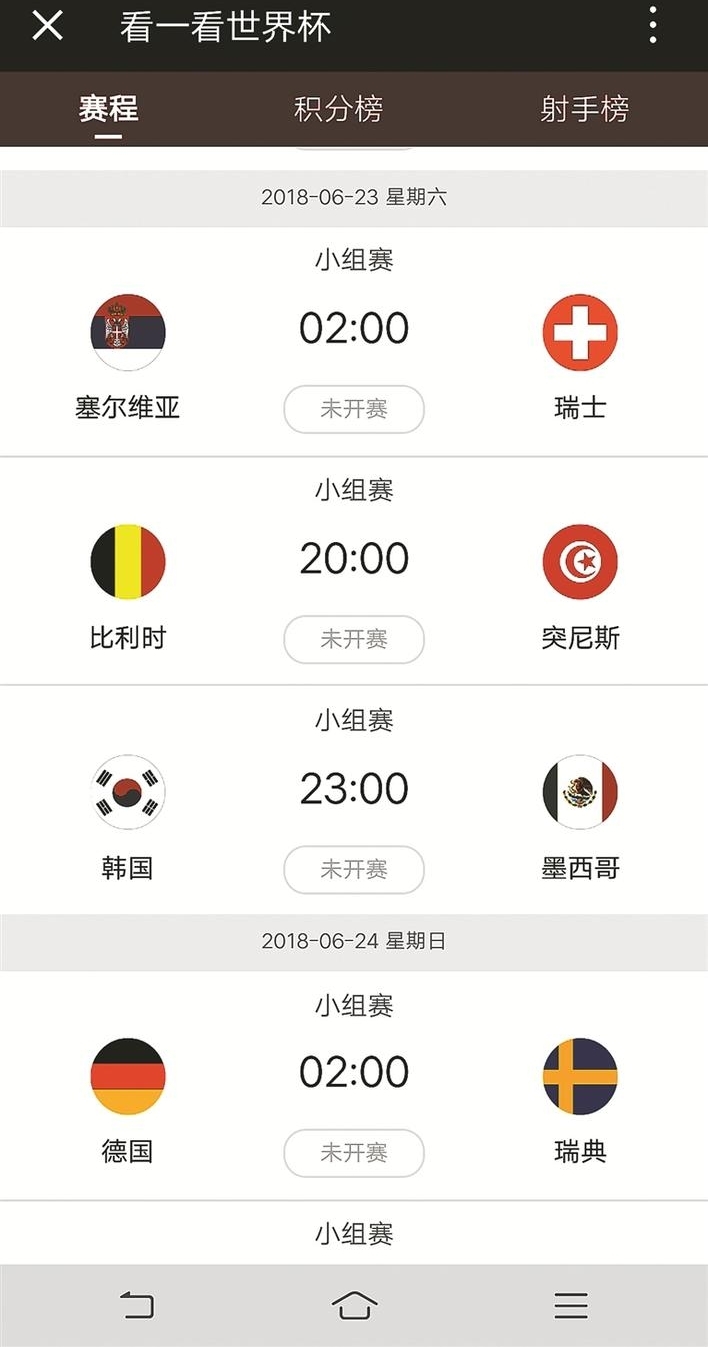The height and width of the screenshot is (1347, 708).
Task: Open the 比利时 vs 突尼斯 match
Action: pyautogui.click(x=354, y=572)
